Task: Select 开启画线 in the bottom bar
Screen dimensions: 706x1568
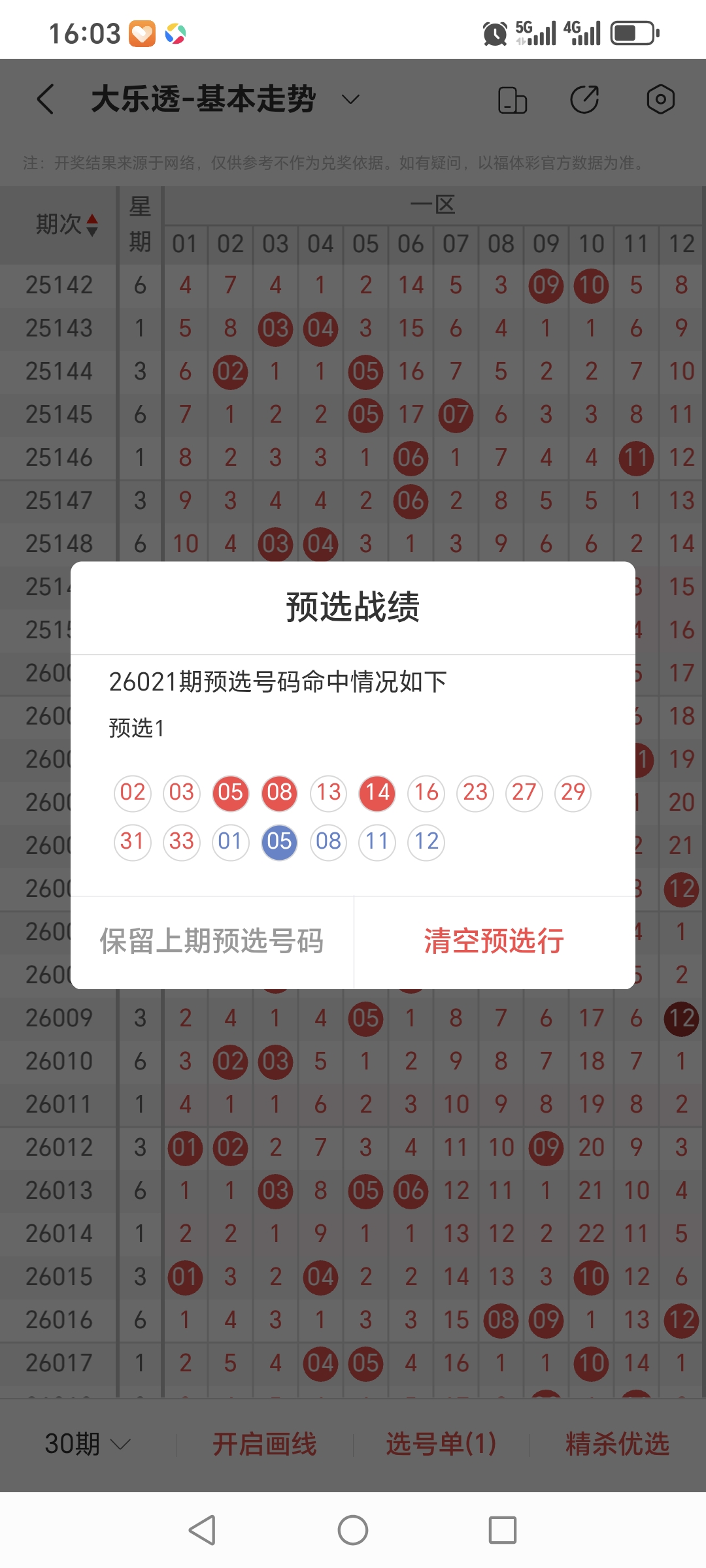Action: [x=265, y=1443]
